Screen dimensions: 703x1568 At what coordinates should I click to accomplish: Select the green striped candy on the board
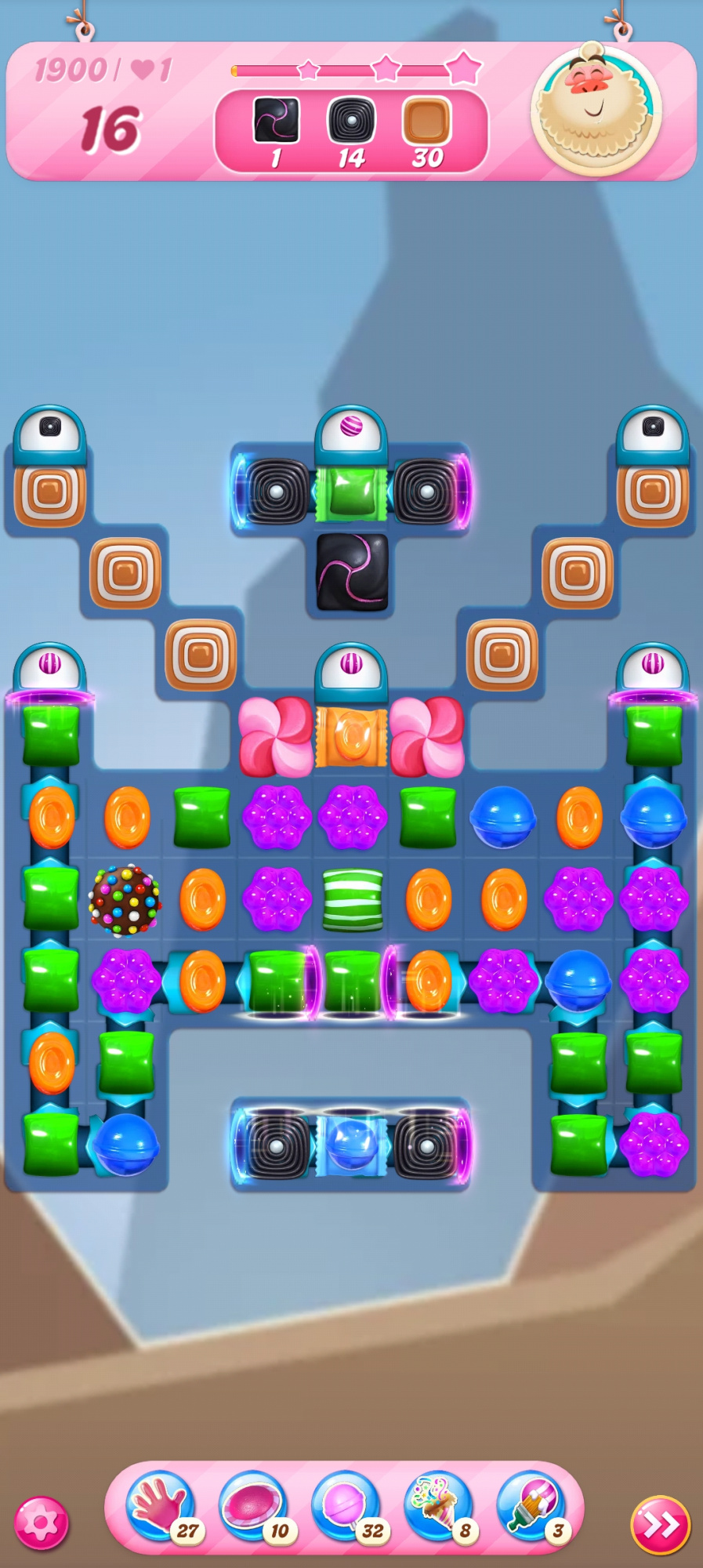point(353,900)
